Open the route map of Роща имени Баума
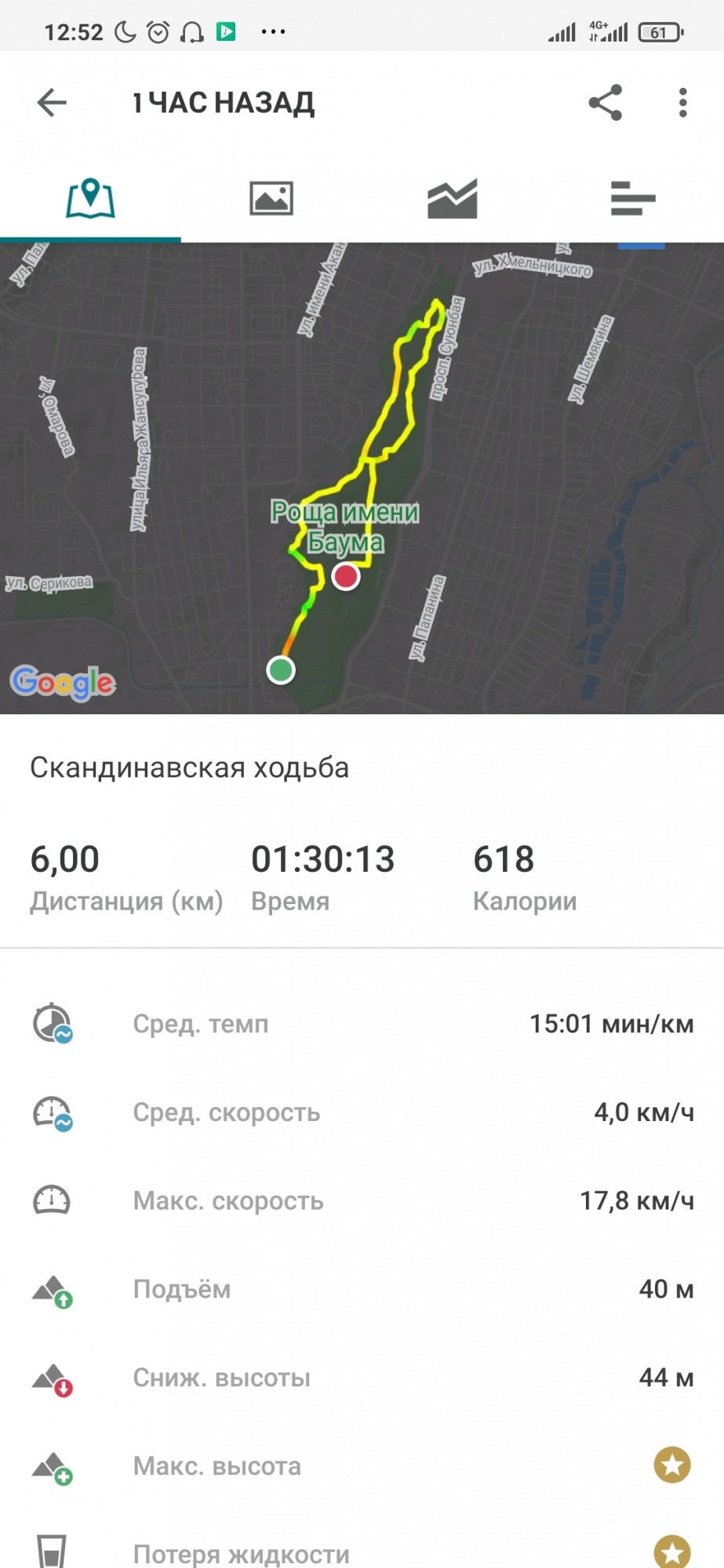724x1568 pixels. click(361, 478)
